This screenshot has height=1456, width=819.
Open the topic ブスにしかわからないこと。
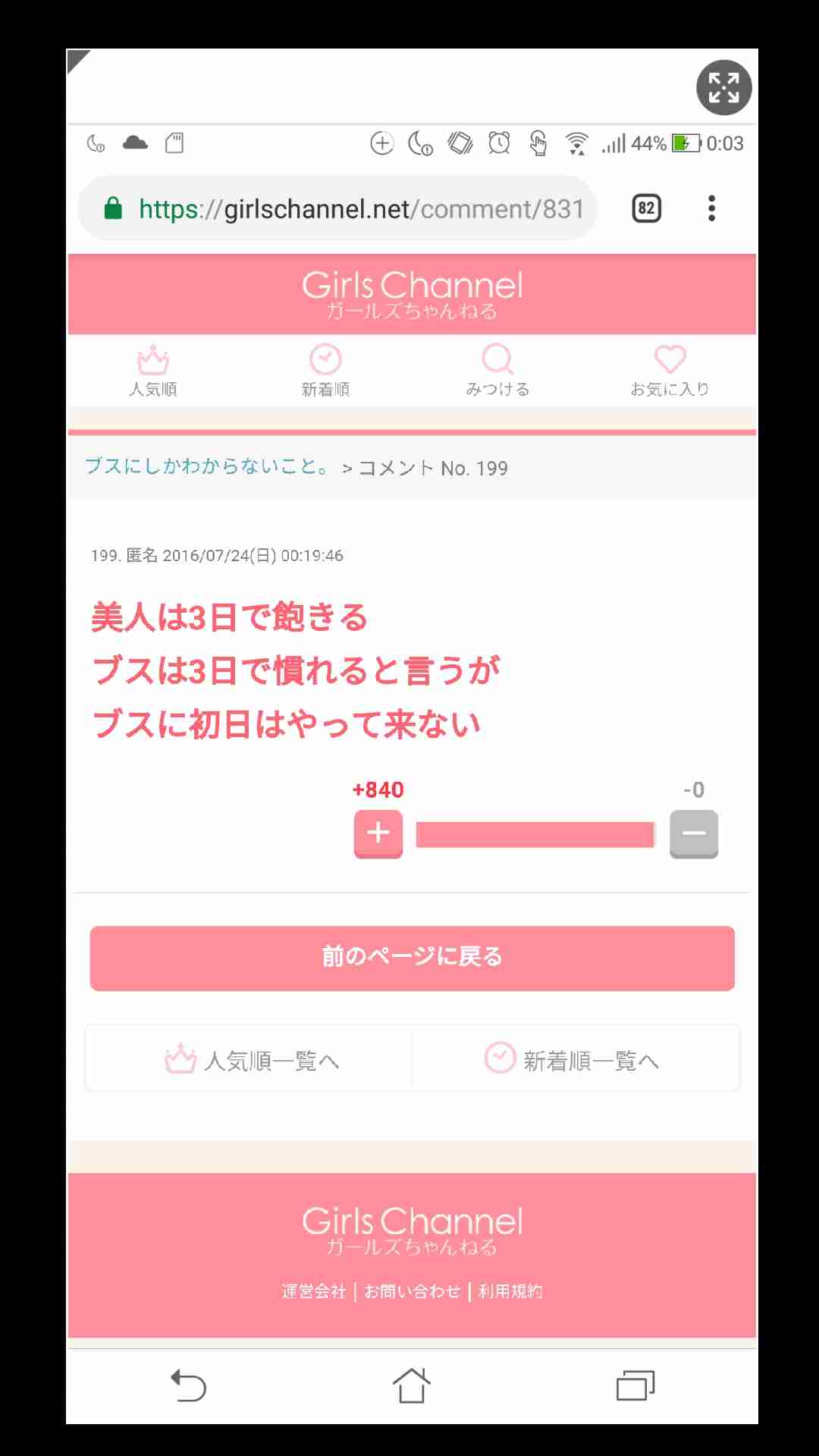pos(207,466)
